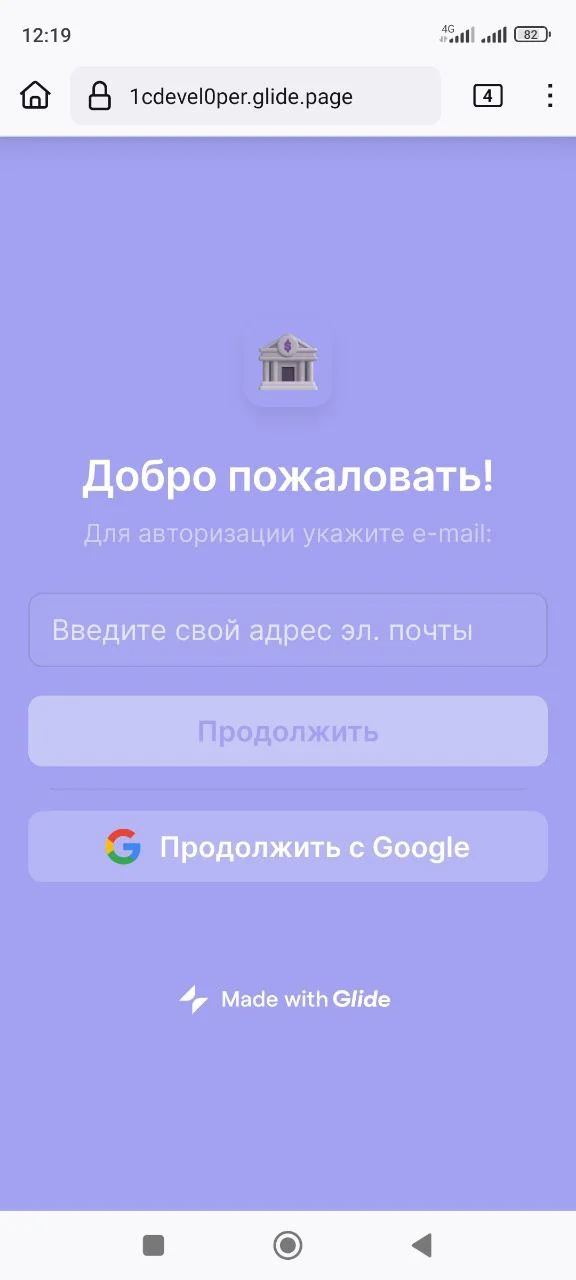Tap the Продолжить button
576x1280 pixels.
[288, 731]
